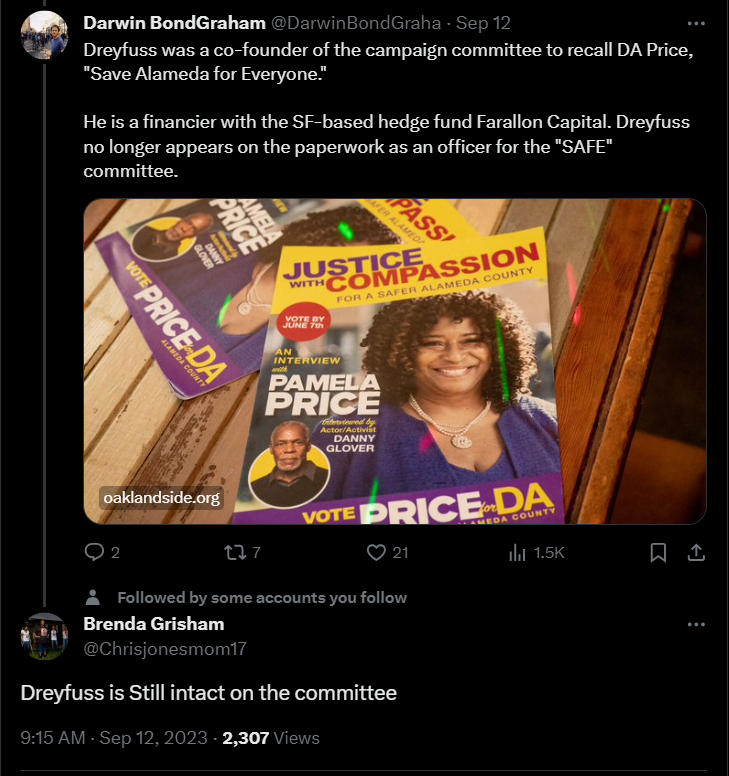The height and width of the screenshot is (776, 729).
Task: View analytics for the 1.5K views tweet
Action: pos(537,552)
